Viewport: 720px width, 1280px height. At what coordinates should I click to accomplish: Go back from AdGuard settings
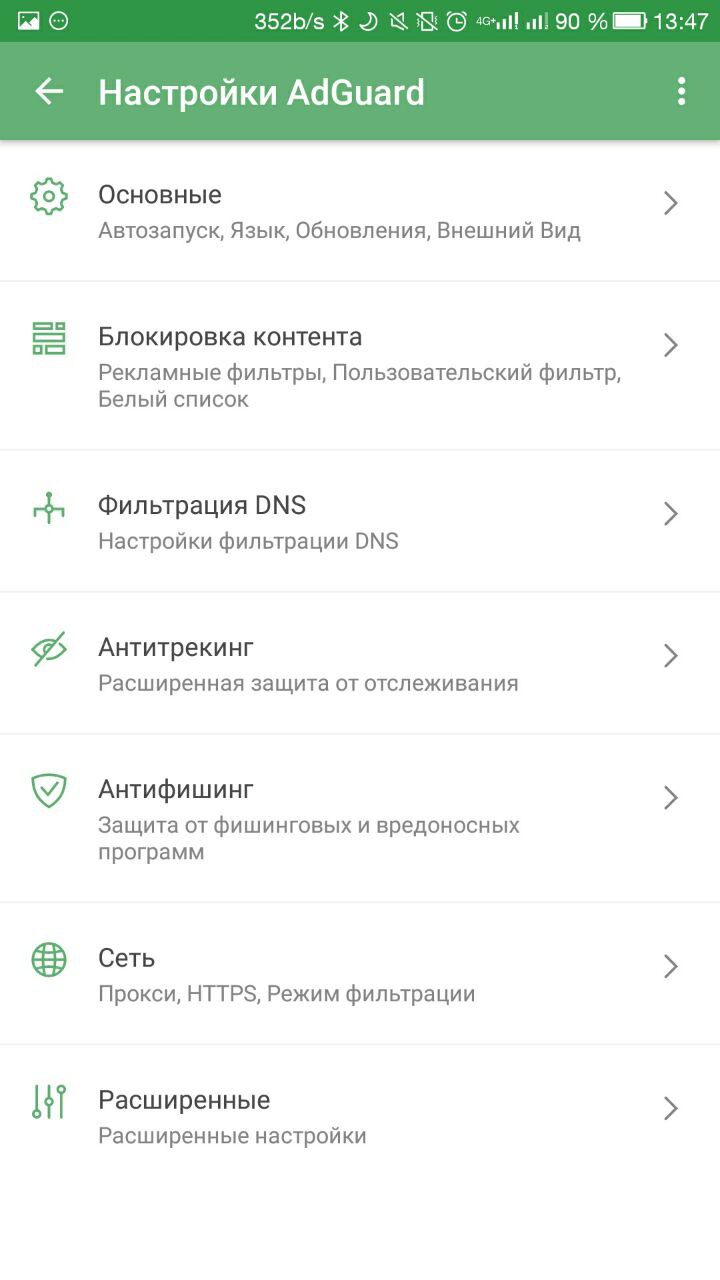(x=49, y=92)
